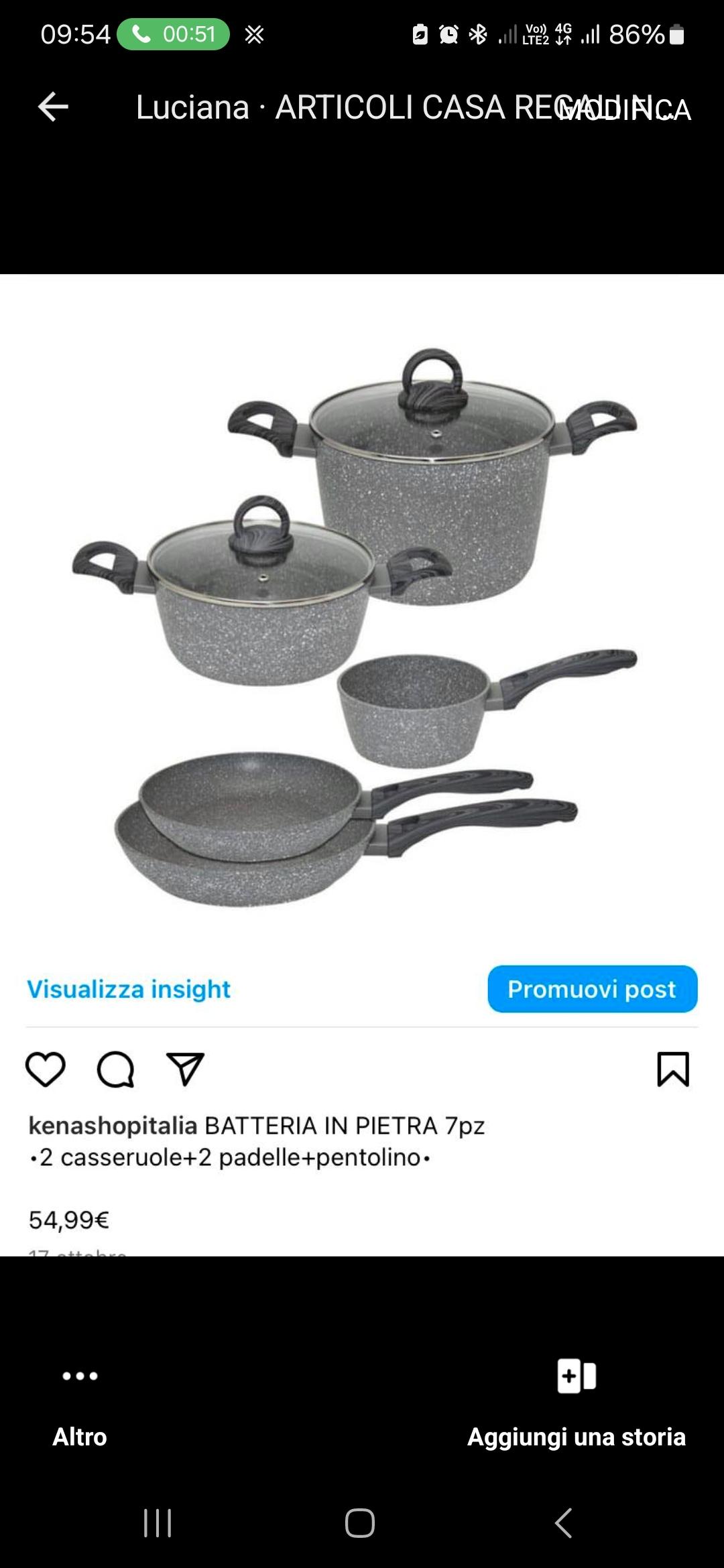This screenshot has width=724, height=1568.
Task: Open Visualizza insight
Action: (x=129, y=989)
